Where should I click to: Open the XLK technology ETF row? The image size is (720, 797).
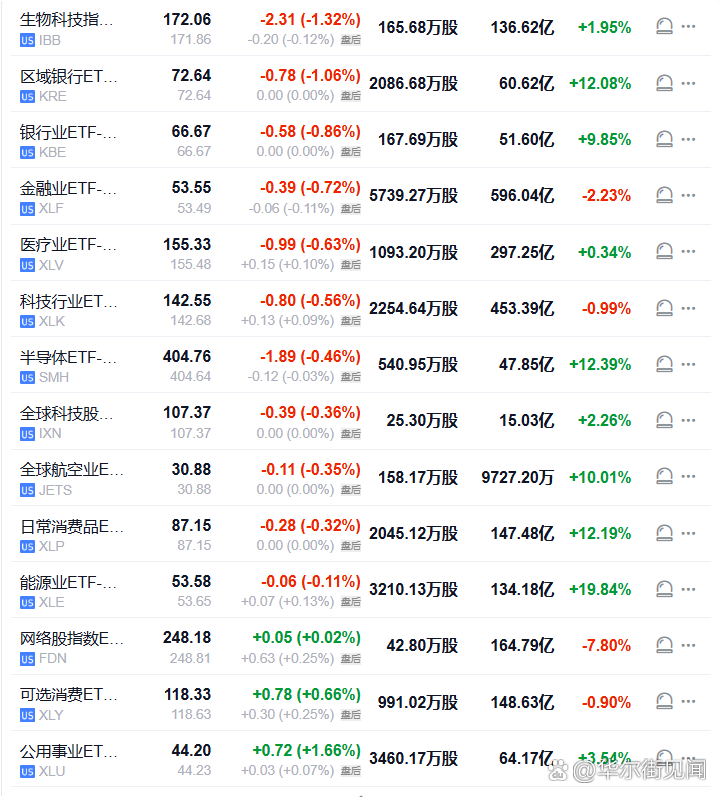pos(67,301)
